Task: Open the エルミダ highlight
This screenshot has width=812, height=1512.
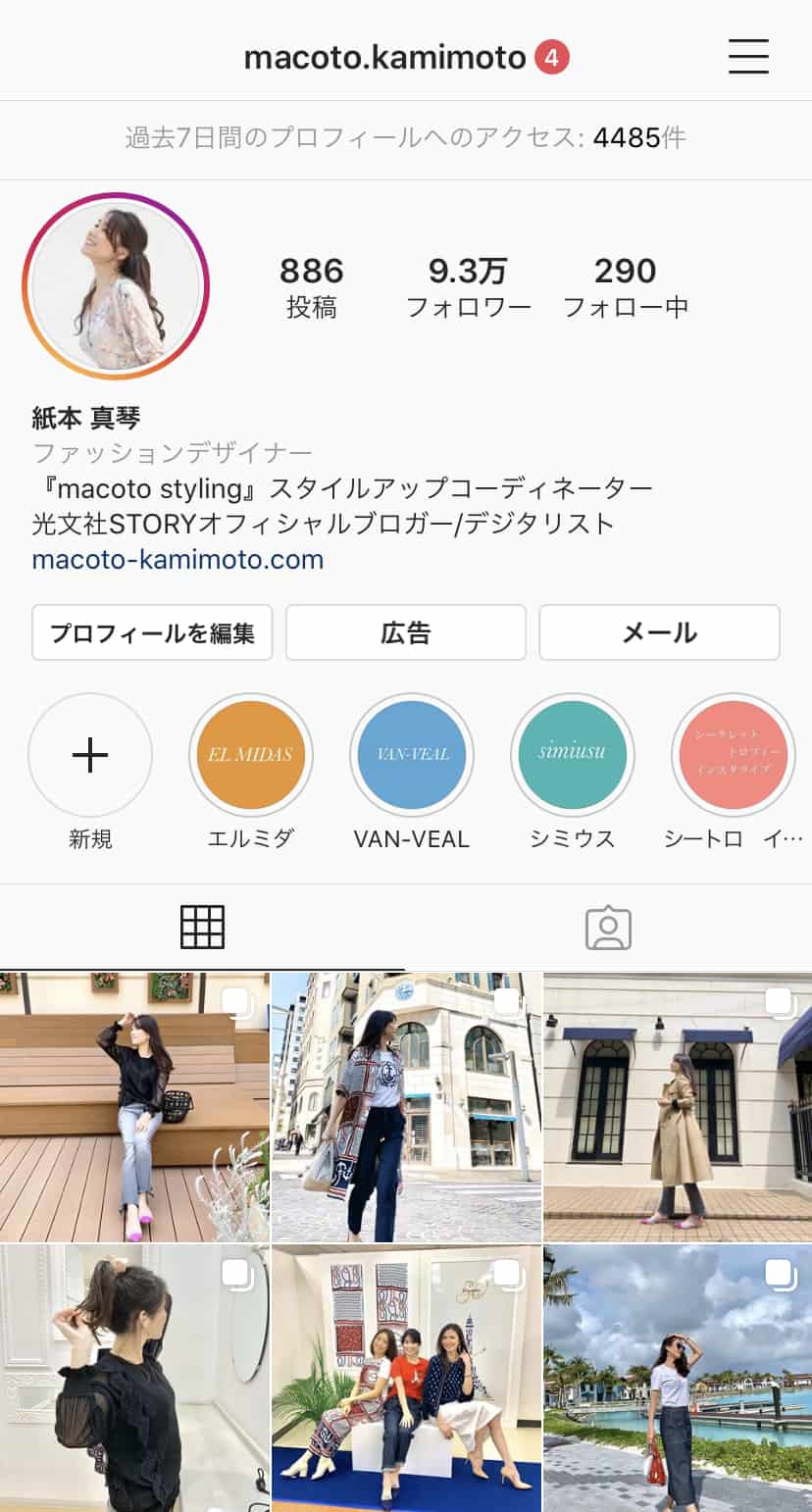Action: pyautogui.click(x=251, y=755)
